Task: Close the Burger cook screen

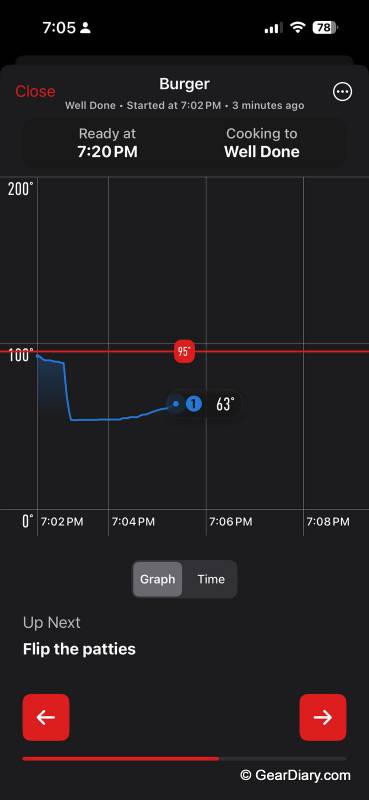Action: [x=35, y=91]
